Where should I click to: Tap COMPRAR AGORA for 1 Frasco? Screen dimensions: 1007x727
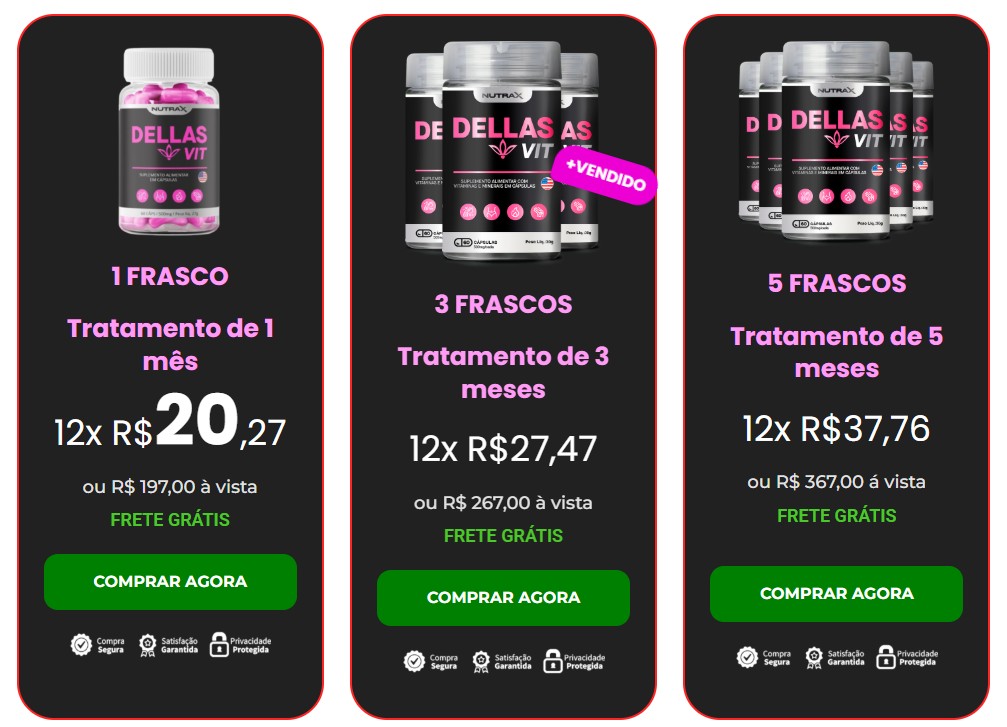[x=170, y=581]
